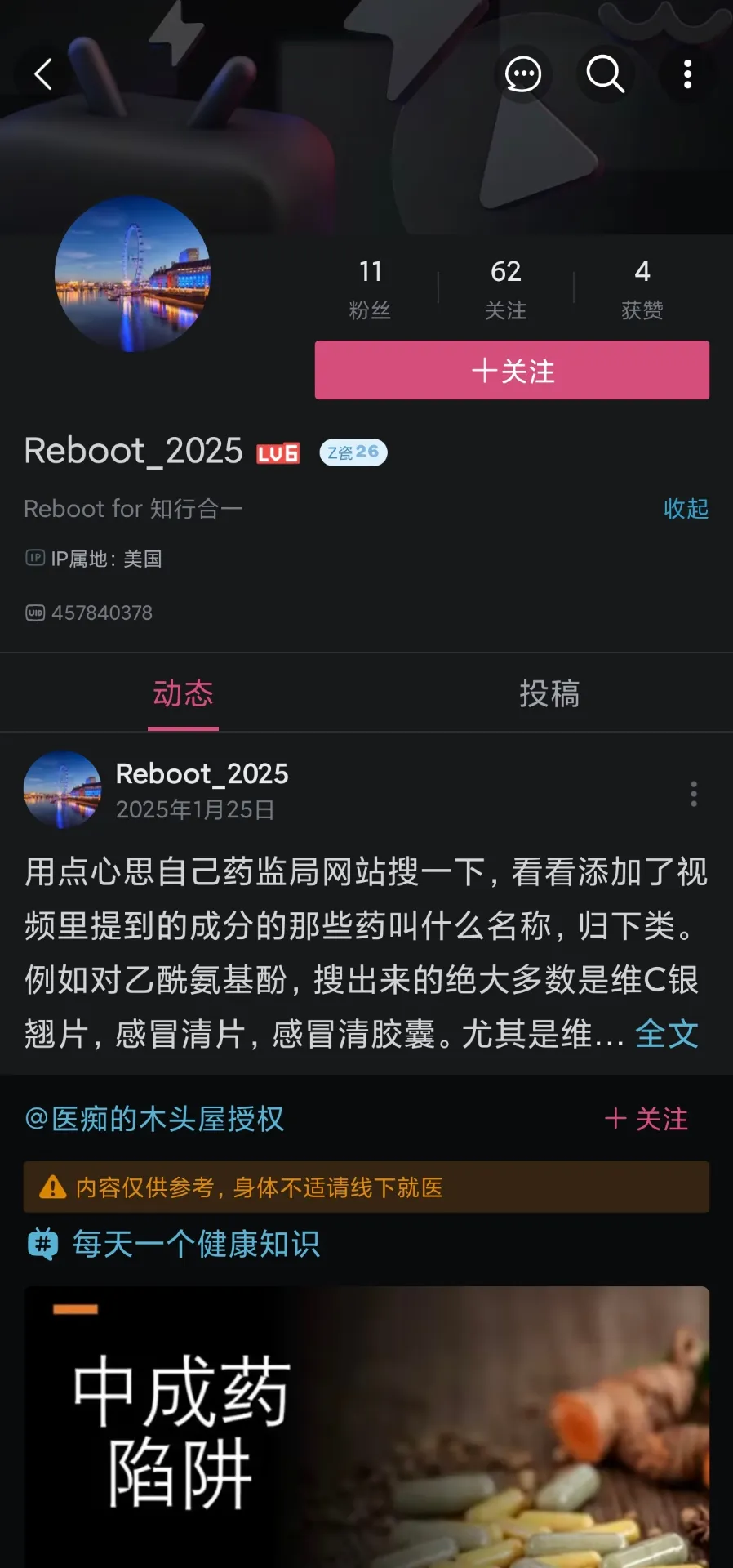This screenshot has width=733, height=1568.
Task: Open the post's three-dot options menu
Action: tap(693, 794)
